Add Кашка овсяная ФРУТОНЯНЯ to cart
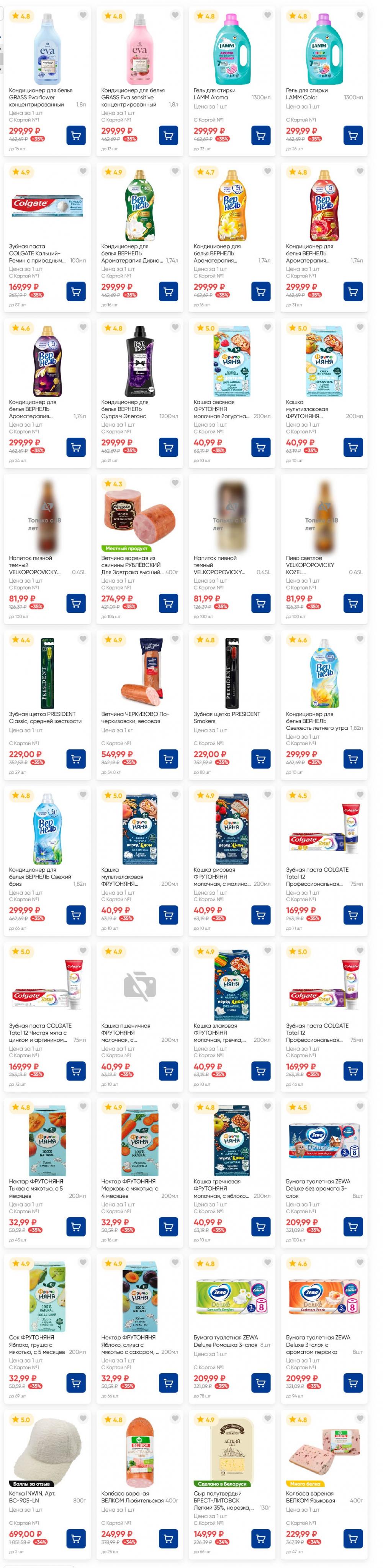Screen dimensions: 383x1568 (260, 447)
